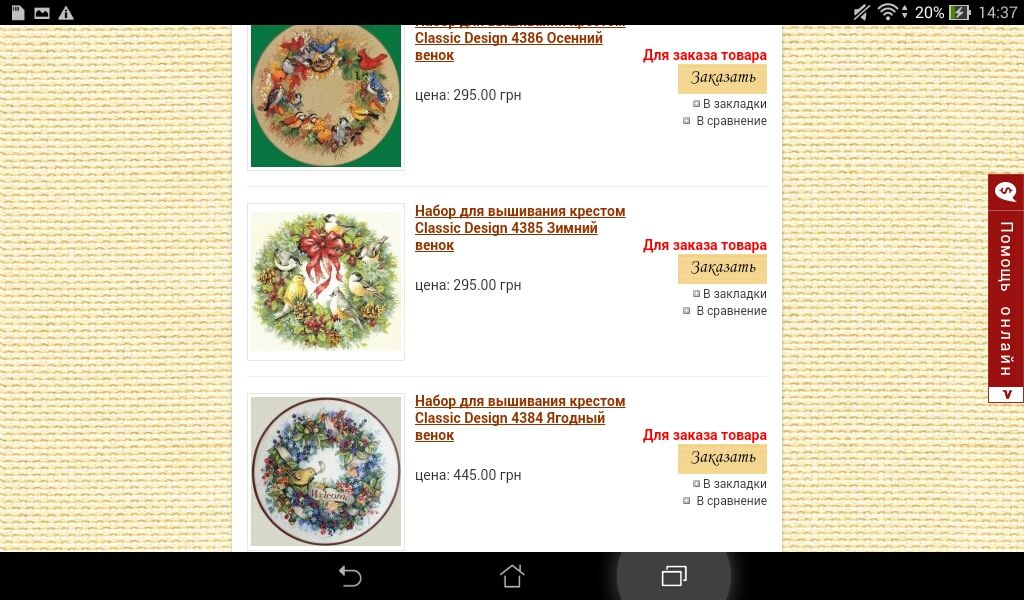The width and height of the screenshot is (1024, 600).
Task: Open recent apps from the navigation bar
Action: 674,576
